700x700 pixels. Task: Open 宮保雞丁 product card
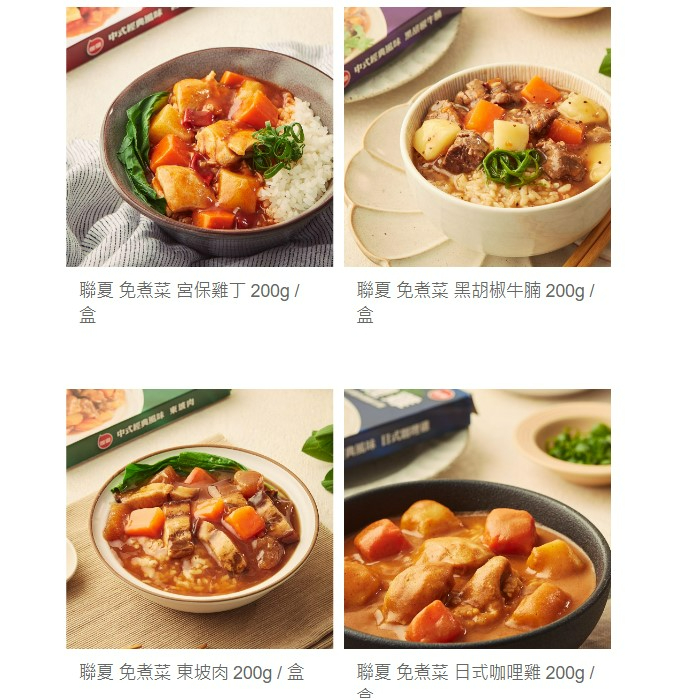pyautogui.click(x=199, y=138)
